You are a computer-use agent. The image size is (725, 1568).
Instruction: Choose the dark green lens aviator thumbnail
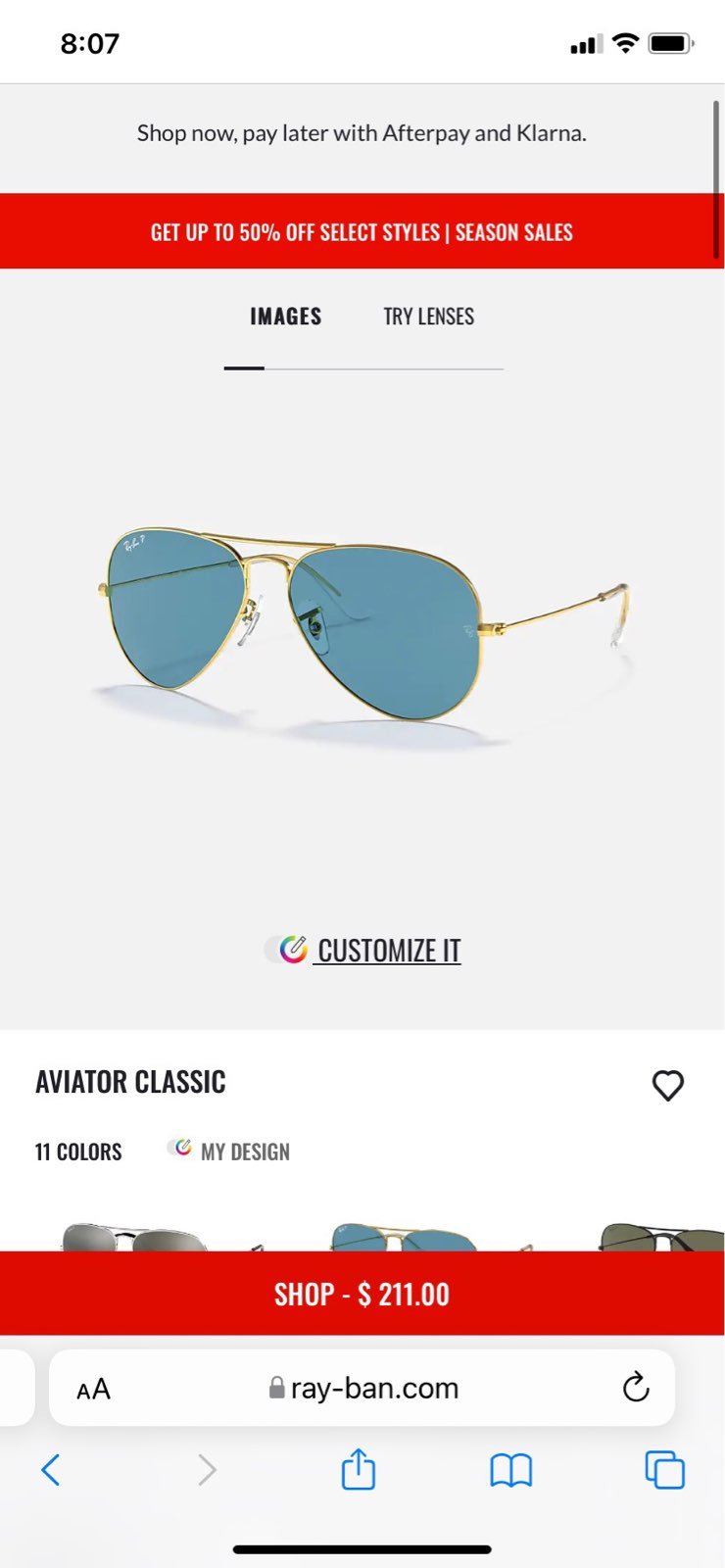pyautogui.click(x=662, y=1236)
